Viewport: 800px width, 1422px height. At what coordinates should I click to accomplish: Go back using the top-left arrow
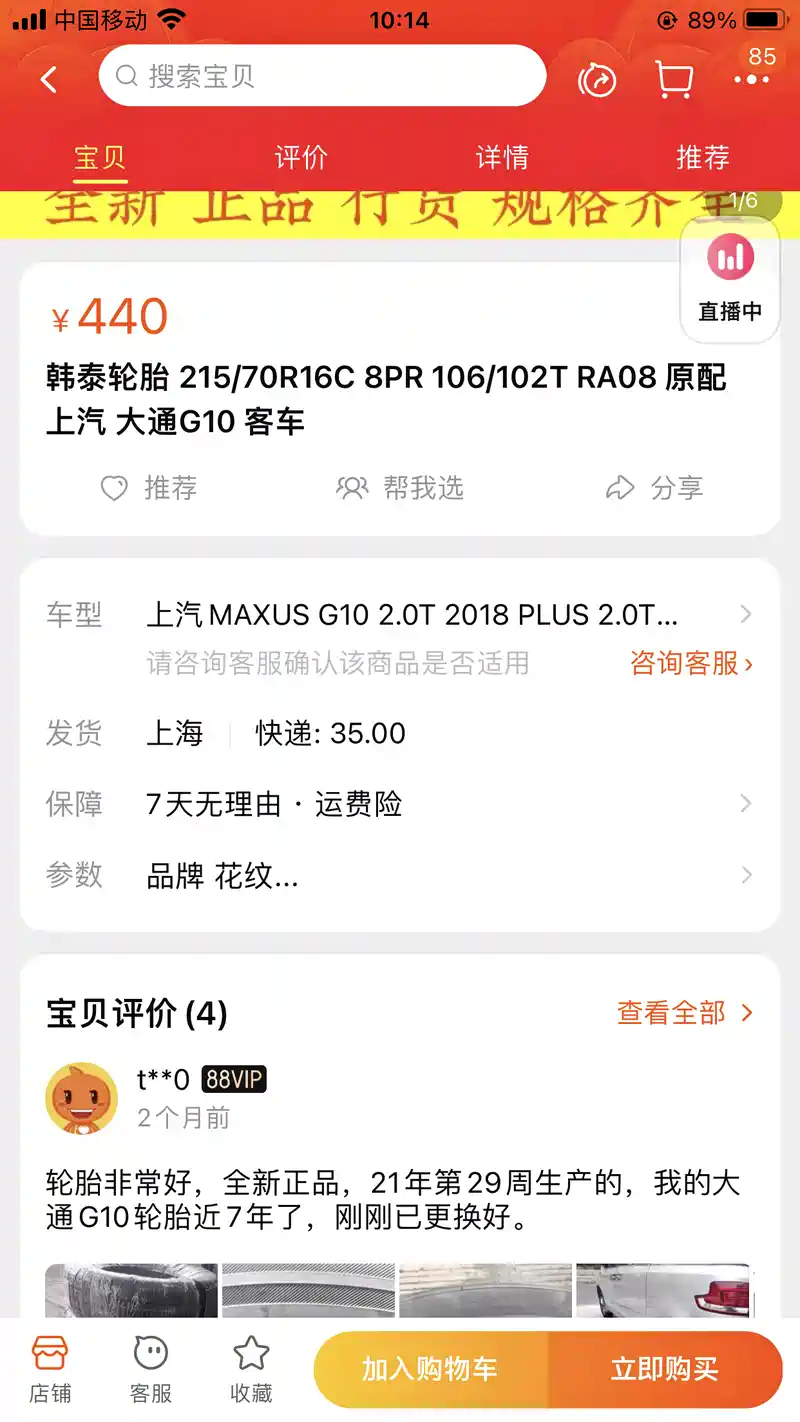click(49, 78)
